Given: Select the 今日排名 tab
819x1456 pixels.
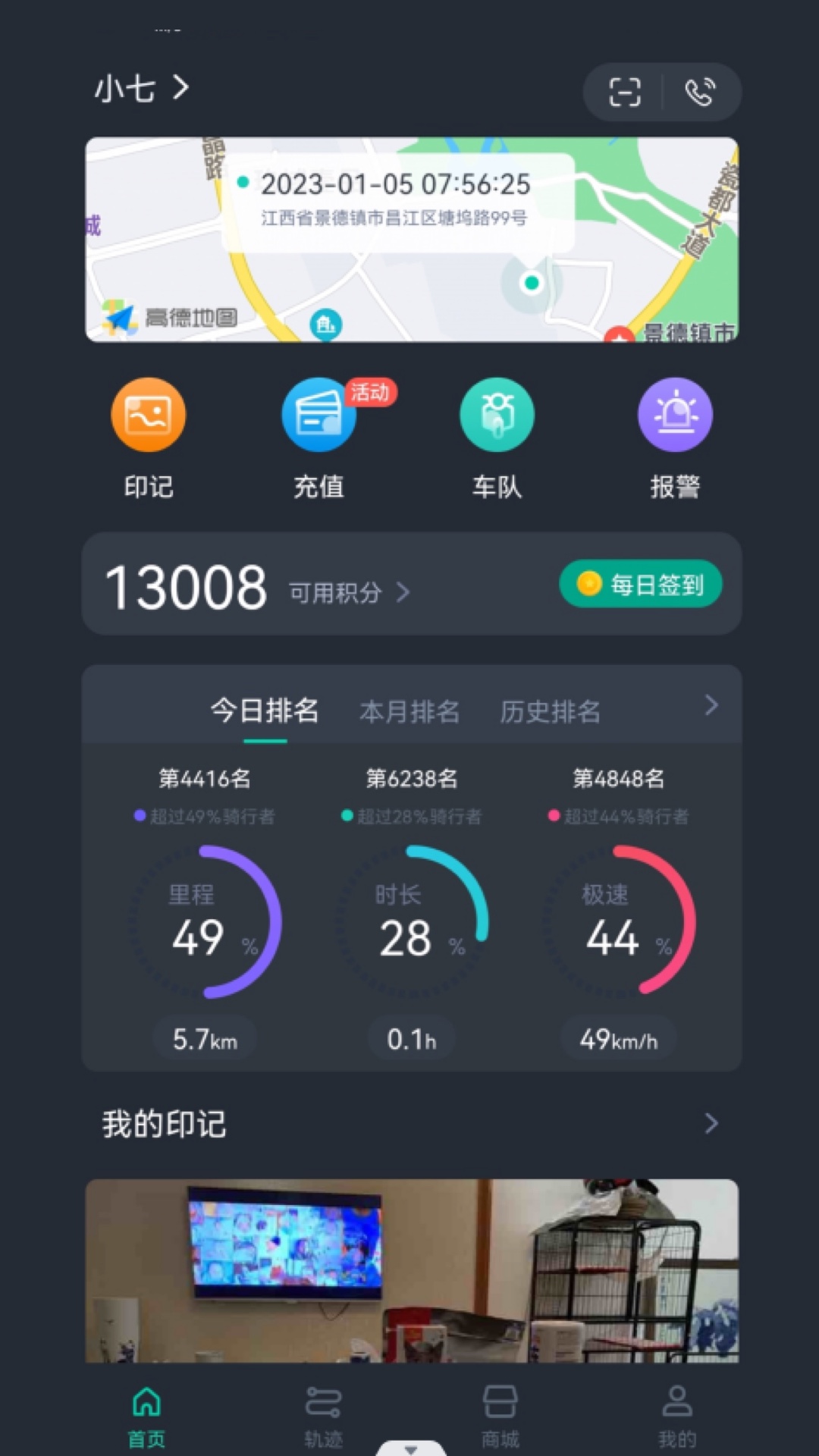Looking at the screenshot, I should click(x=265, y=711).
